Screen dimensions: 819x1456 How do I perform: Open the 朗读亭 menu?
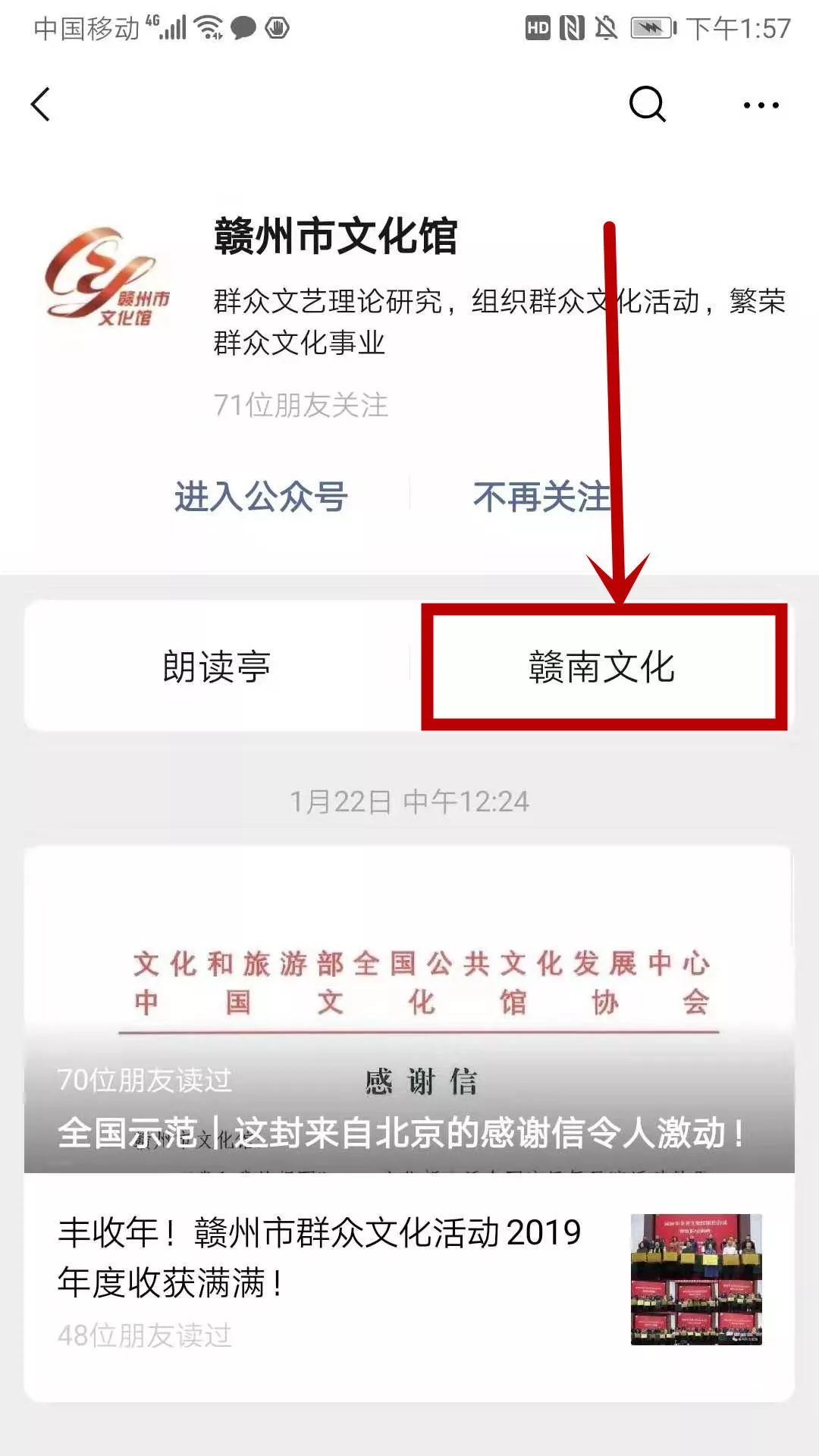coord(217,667)
